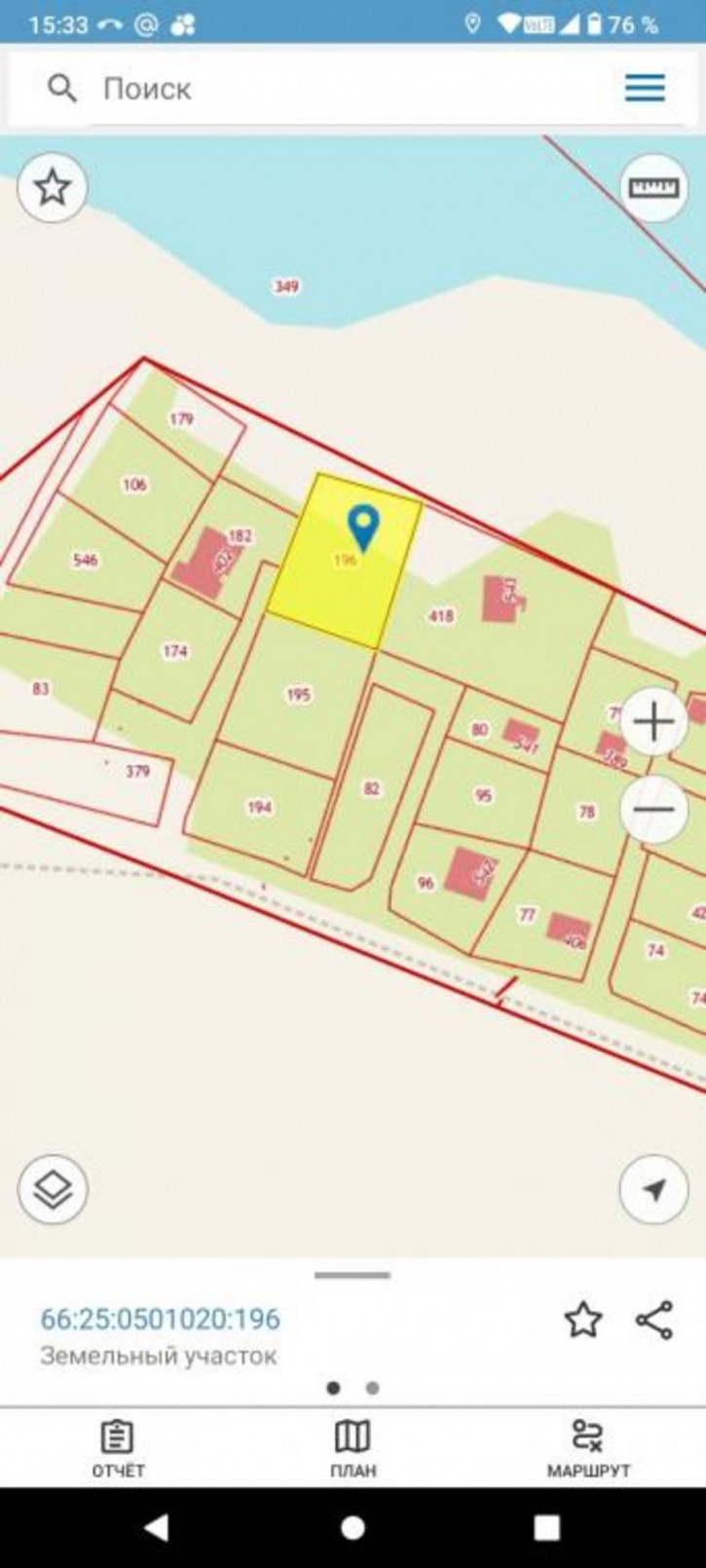The width and height of the screenshot is (706, 1568).
Task: Activate the ruler measurement tool
Action: pos(653,187)
